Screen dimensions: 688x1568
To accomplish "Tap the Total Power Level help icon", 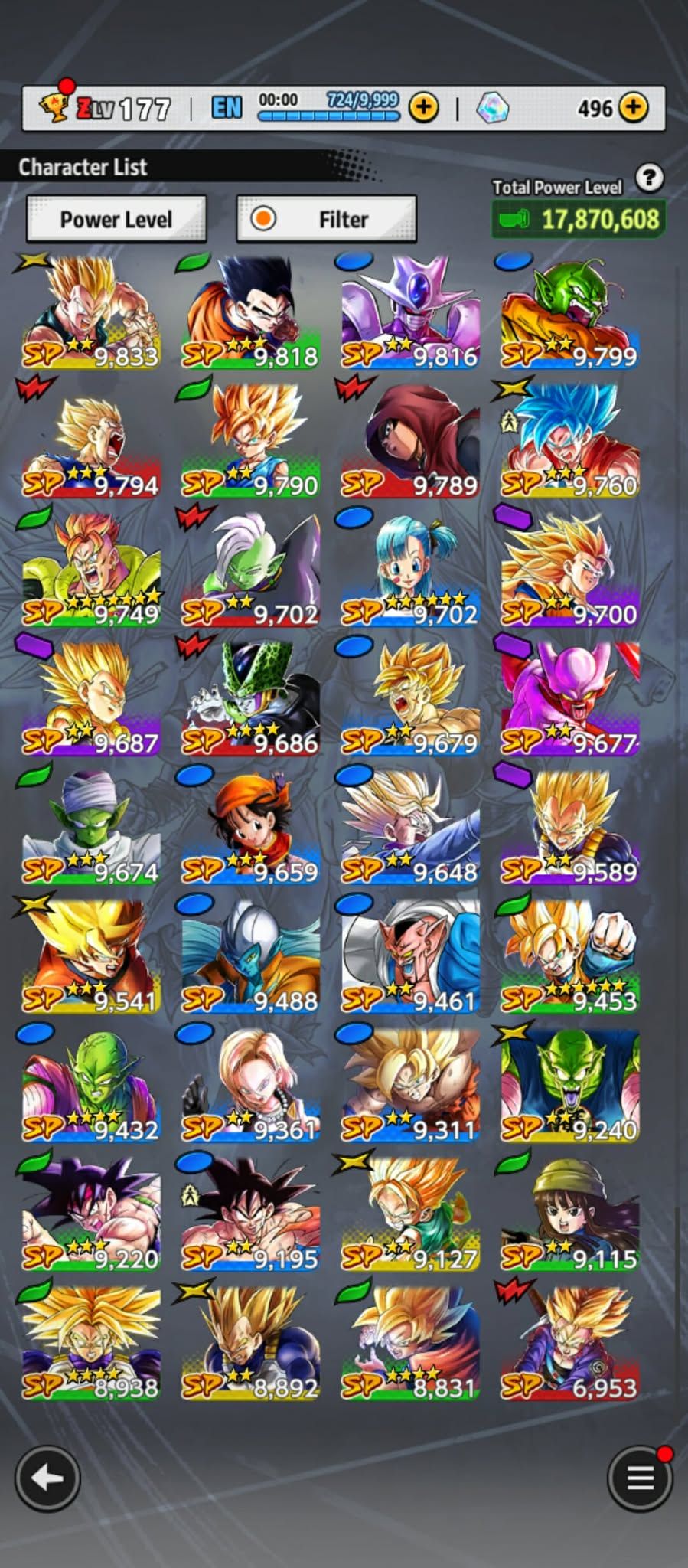I will point(649,178).
